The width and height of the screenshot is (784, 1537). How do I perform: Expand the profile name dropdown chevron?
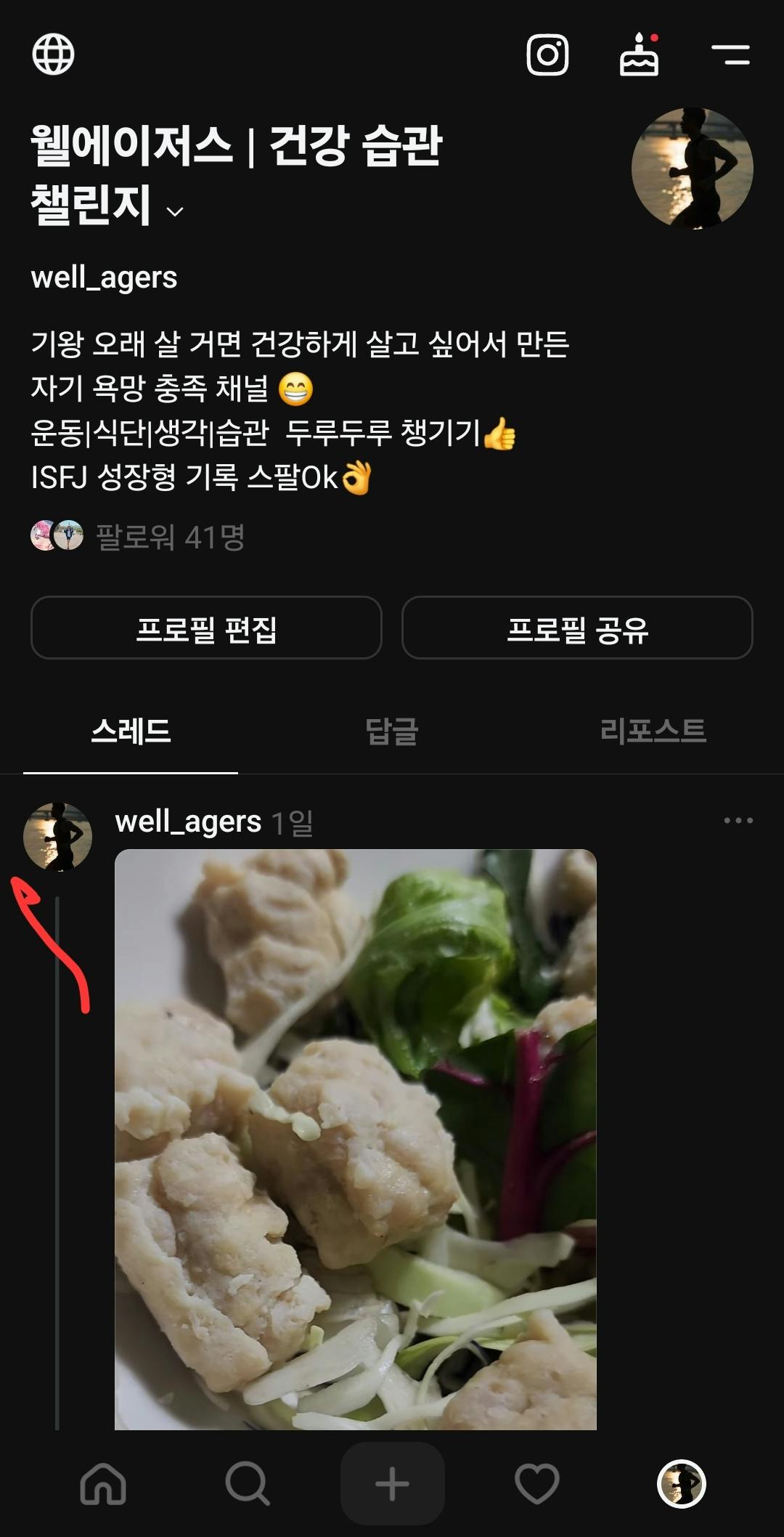click(x=175, y=211)
